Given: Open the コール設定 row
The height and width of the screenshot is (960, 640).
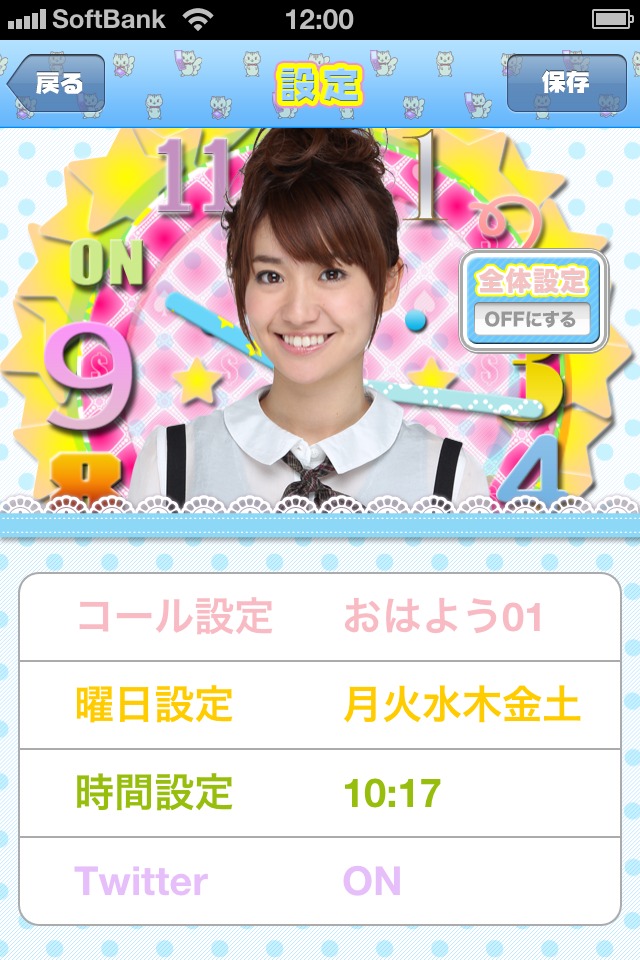Looking at the screenshot, I should point(320,617).
